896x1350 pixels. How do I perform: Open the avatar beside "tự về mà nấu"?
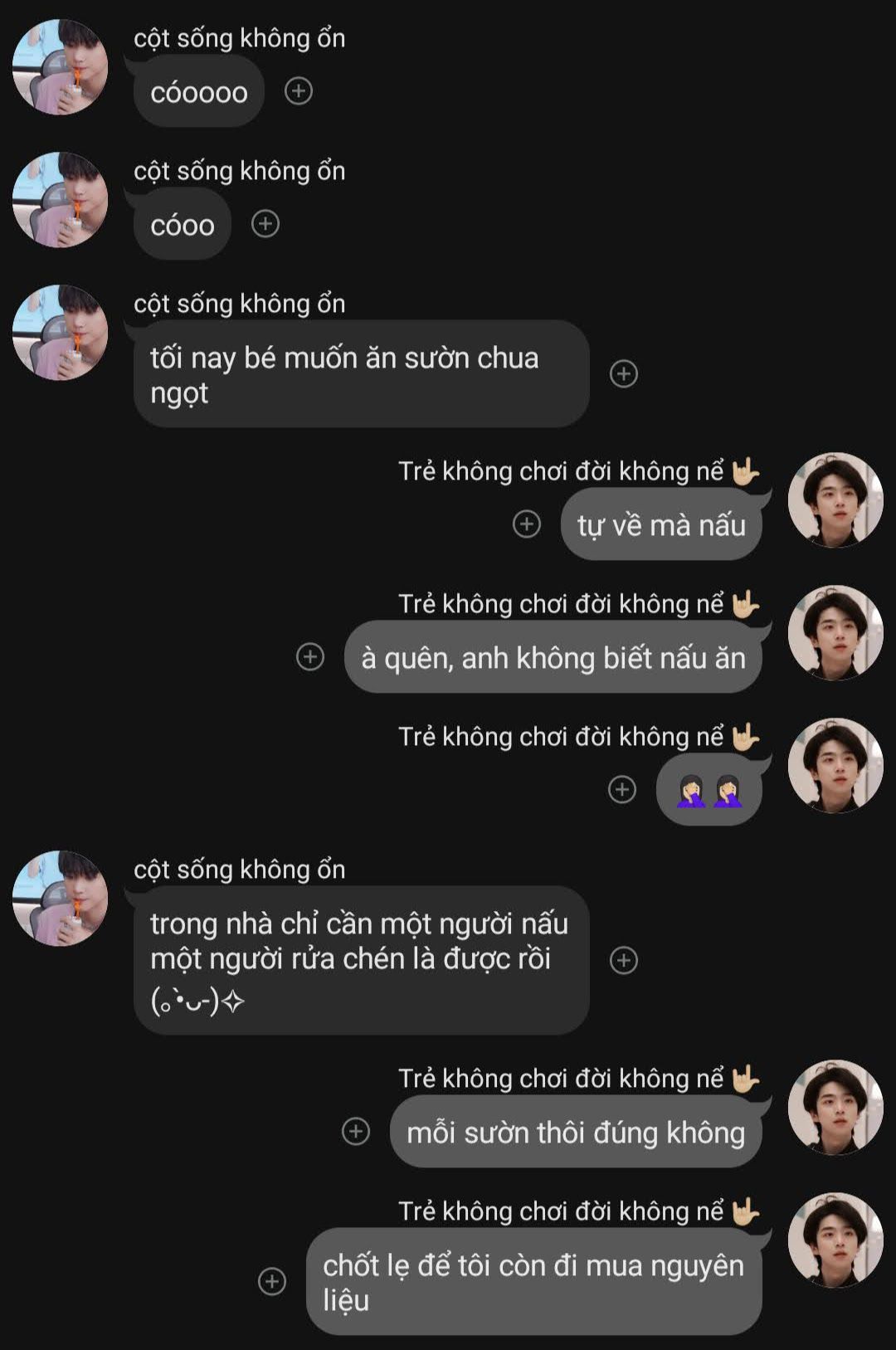click(x=835, y=500)
